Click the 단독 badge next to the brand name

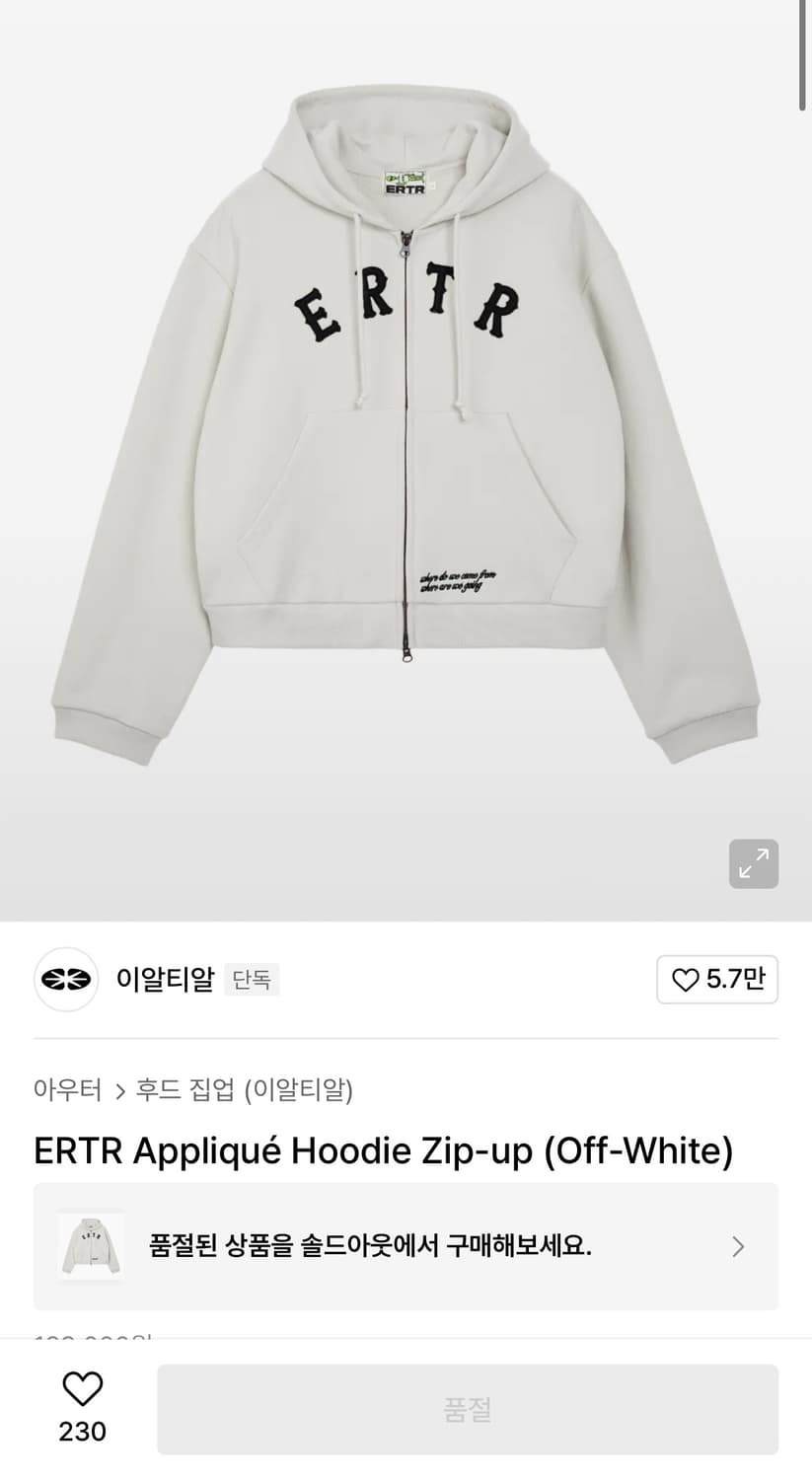click(252, 980)
